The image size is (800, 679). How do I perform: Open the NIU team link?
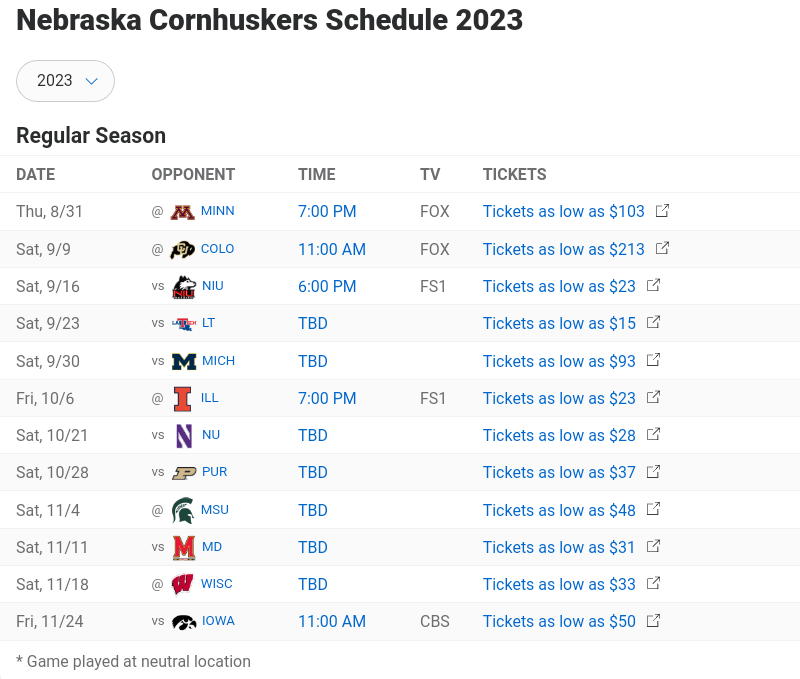pyautogui.click(x=212, y=286)
